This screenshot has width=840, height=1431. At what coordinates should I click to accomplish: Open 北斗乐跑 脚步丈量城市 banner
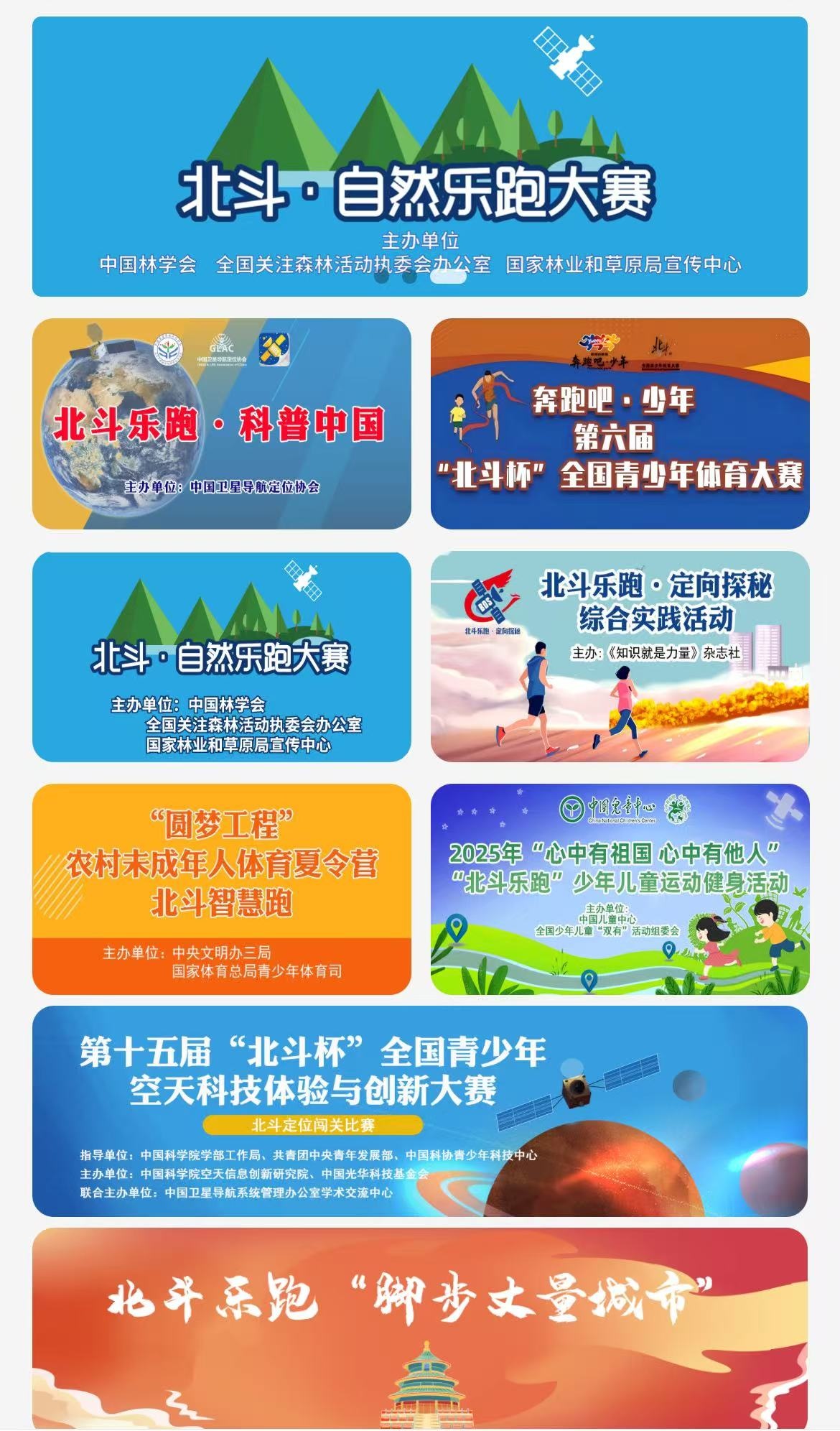[419, 1328]
